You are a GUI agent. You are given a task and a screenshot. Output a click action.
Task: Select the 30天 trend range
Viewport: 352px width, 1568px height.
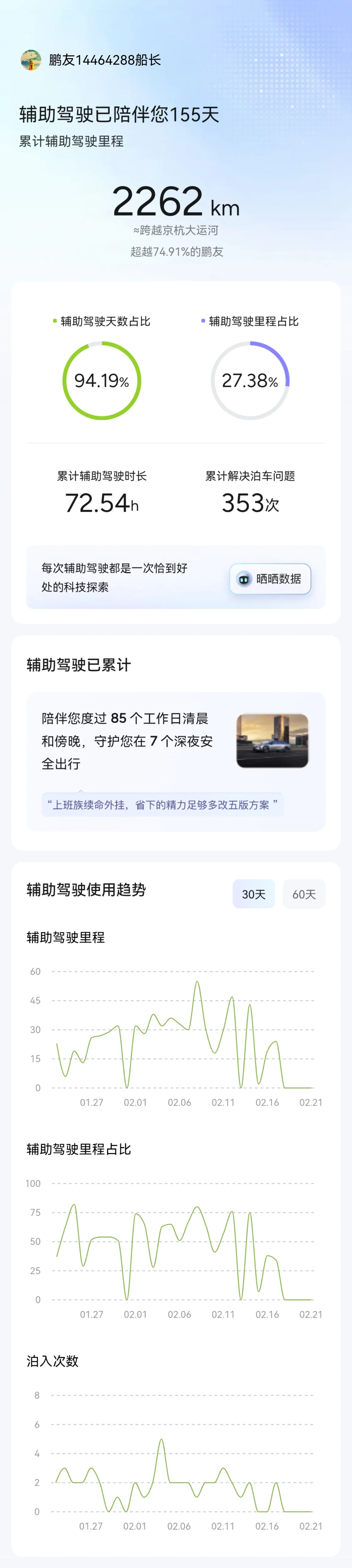click(253, 894)
